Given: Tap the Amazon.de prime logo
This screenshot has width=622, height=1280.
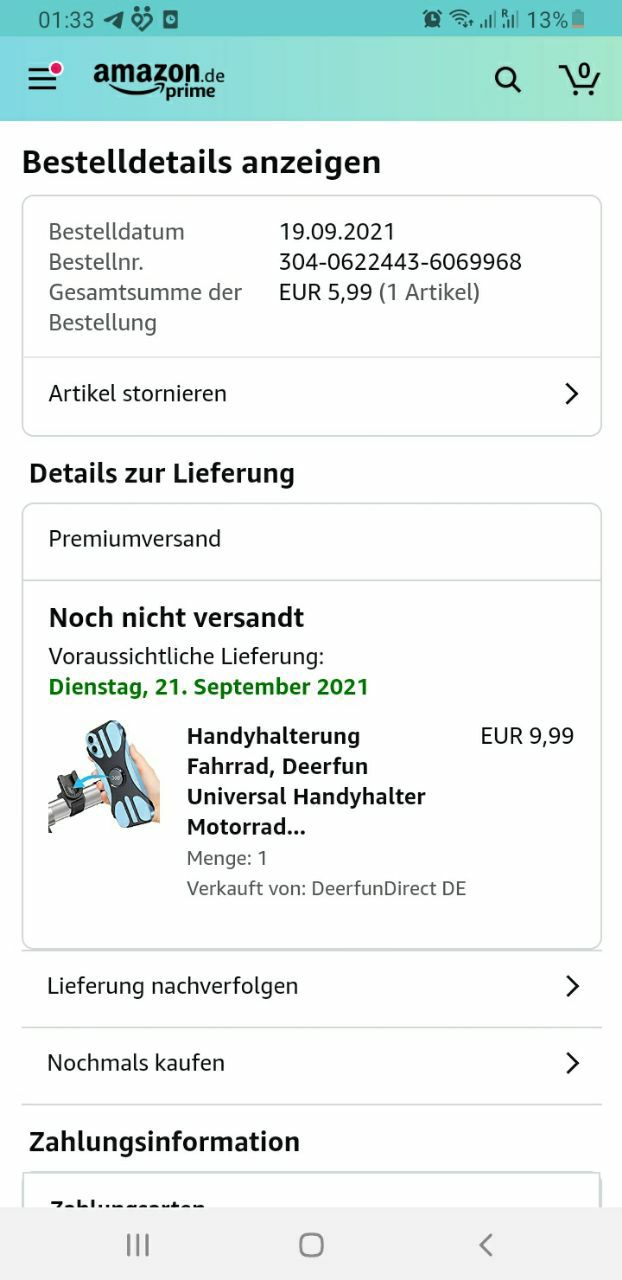Looking at the screenshot, I should (x=158, y=80).
